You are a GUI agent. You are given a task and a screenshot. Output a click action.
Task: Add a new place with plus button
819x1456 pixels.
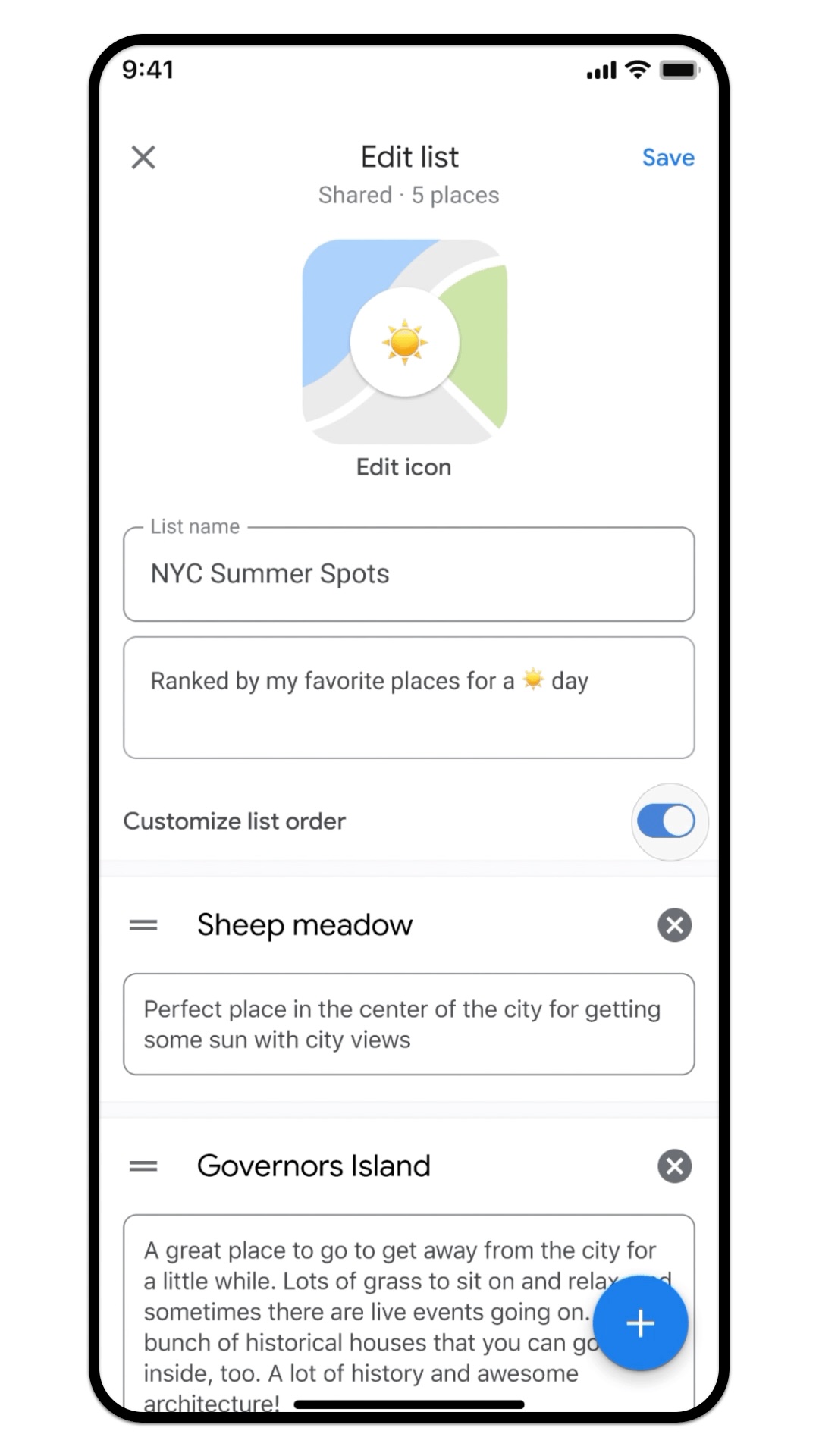click(641, 1323)
